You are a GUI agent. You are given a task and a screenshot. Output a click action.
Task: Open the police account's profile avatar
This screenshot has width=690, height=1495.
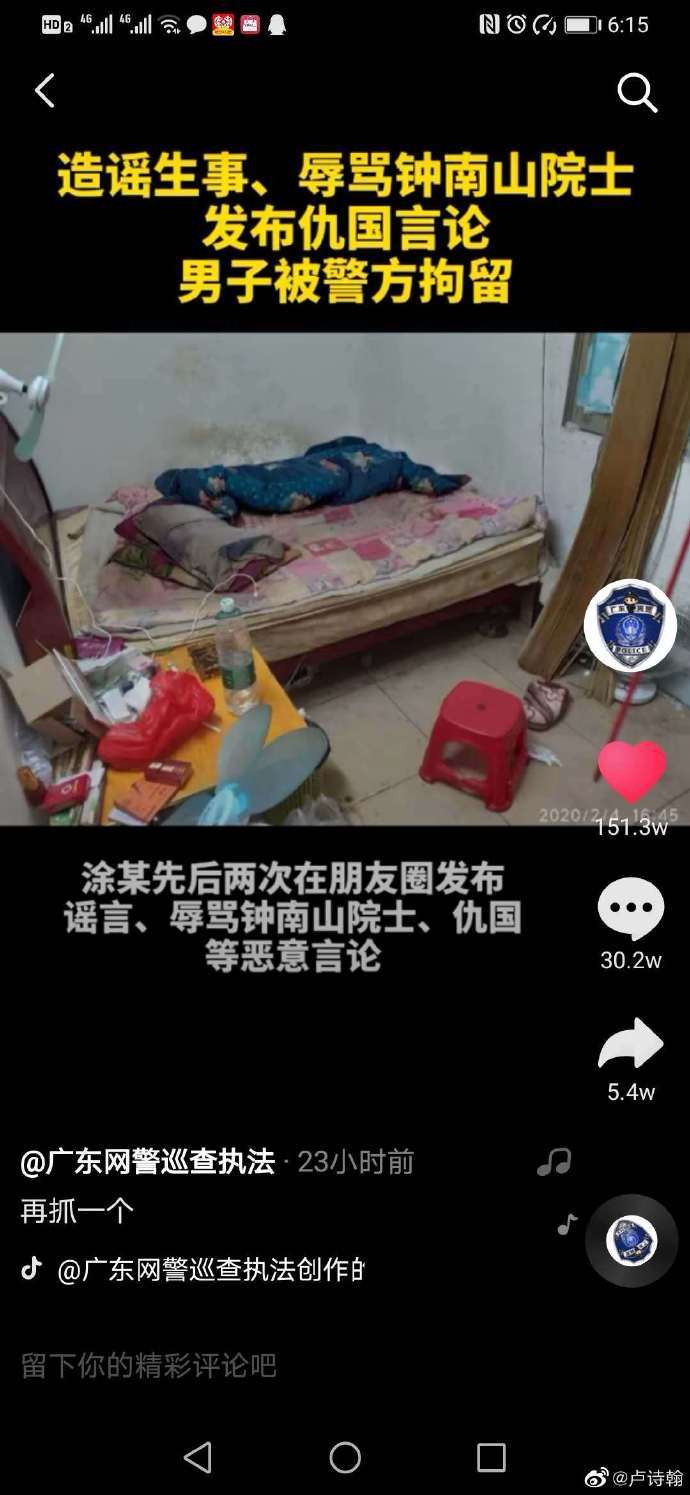pos(630,626)
